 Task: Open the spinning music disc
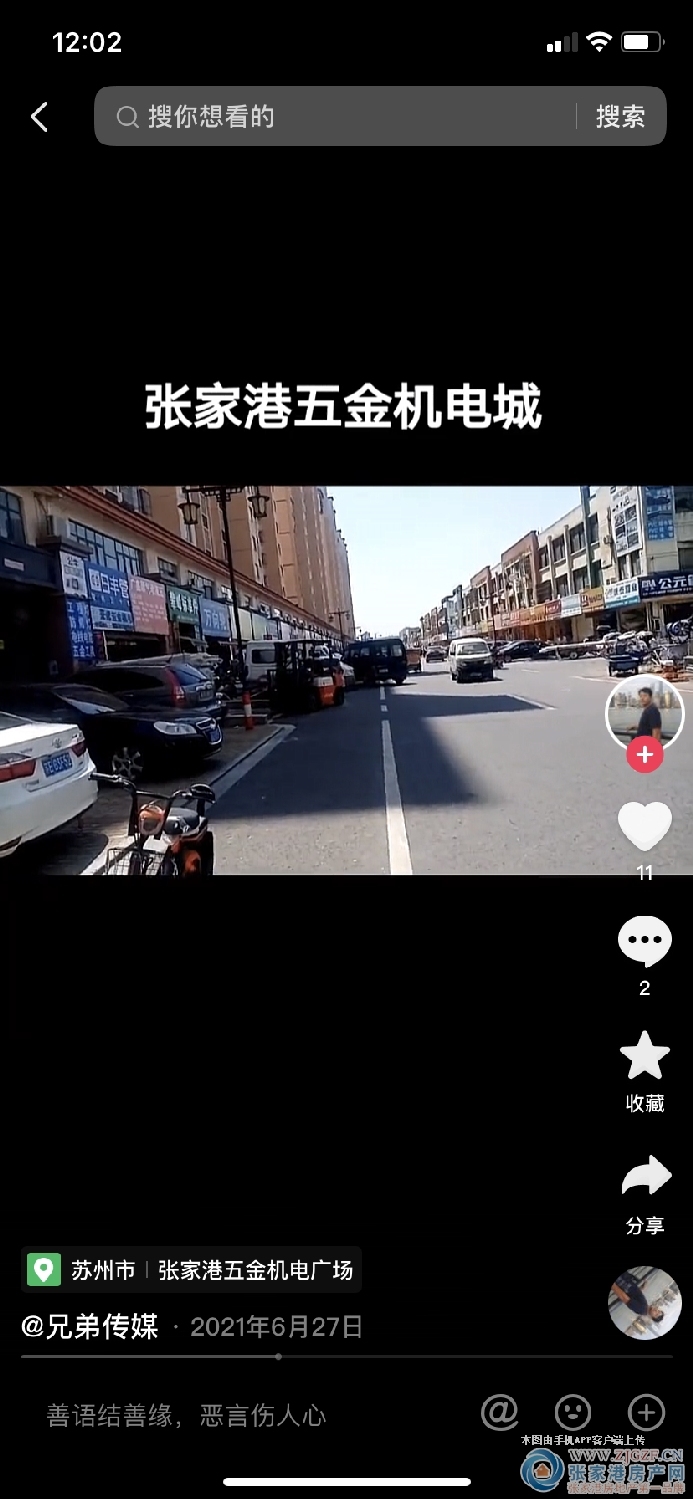[645, 1302]
